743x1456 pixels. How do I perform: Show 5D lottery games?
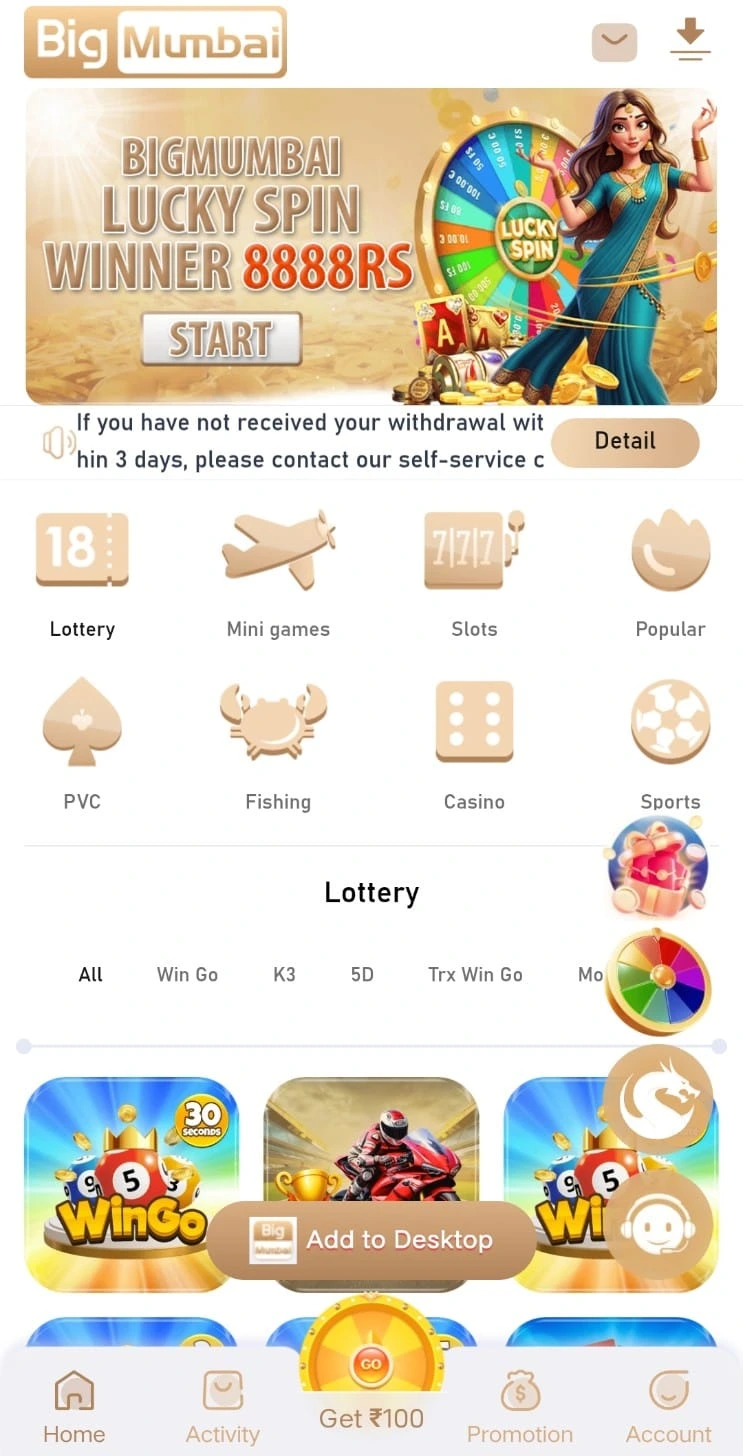[362, 974]
